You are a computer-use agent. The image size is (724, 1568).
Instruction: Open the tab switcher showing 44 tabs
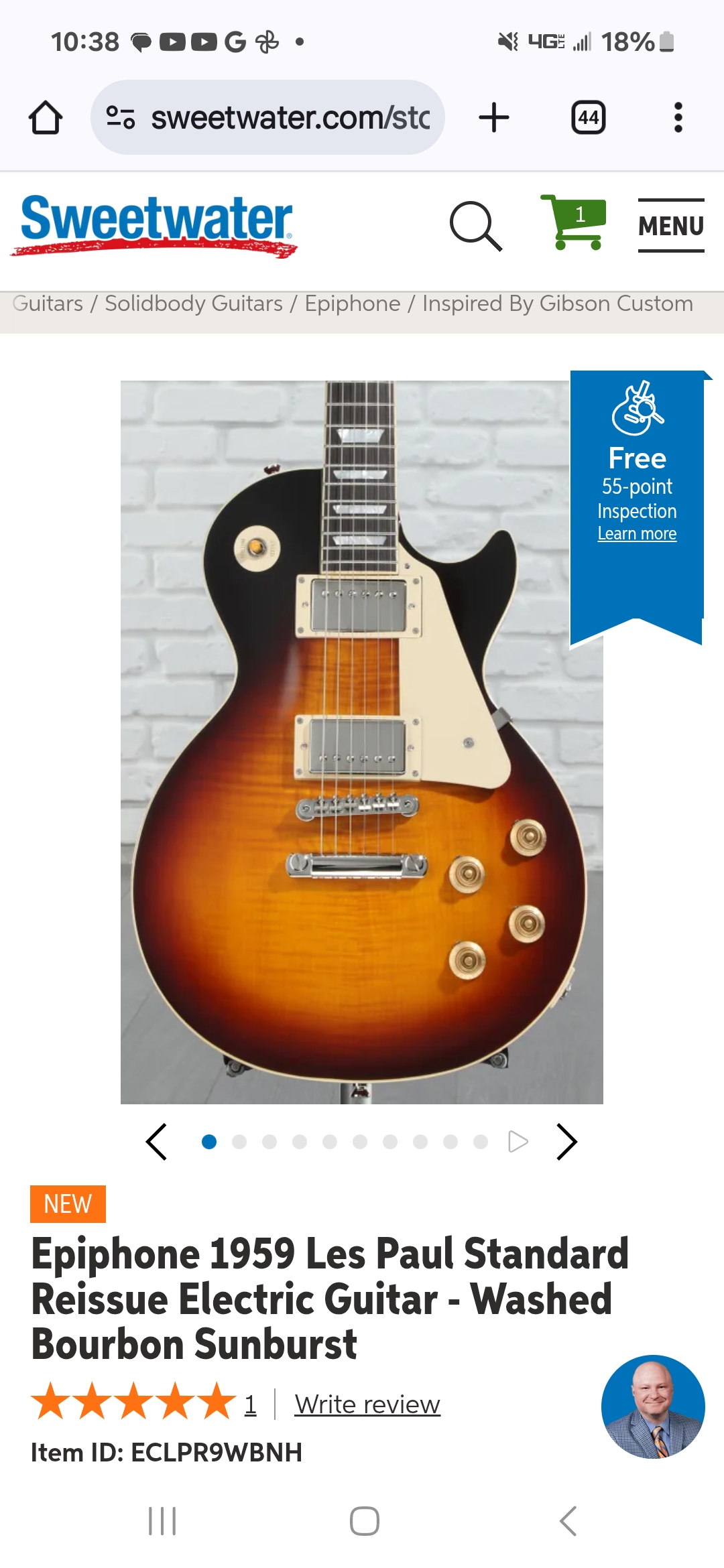[x=588, y=118]
